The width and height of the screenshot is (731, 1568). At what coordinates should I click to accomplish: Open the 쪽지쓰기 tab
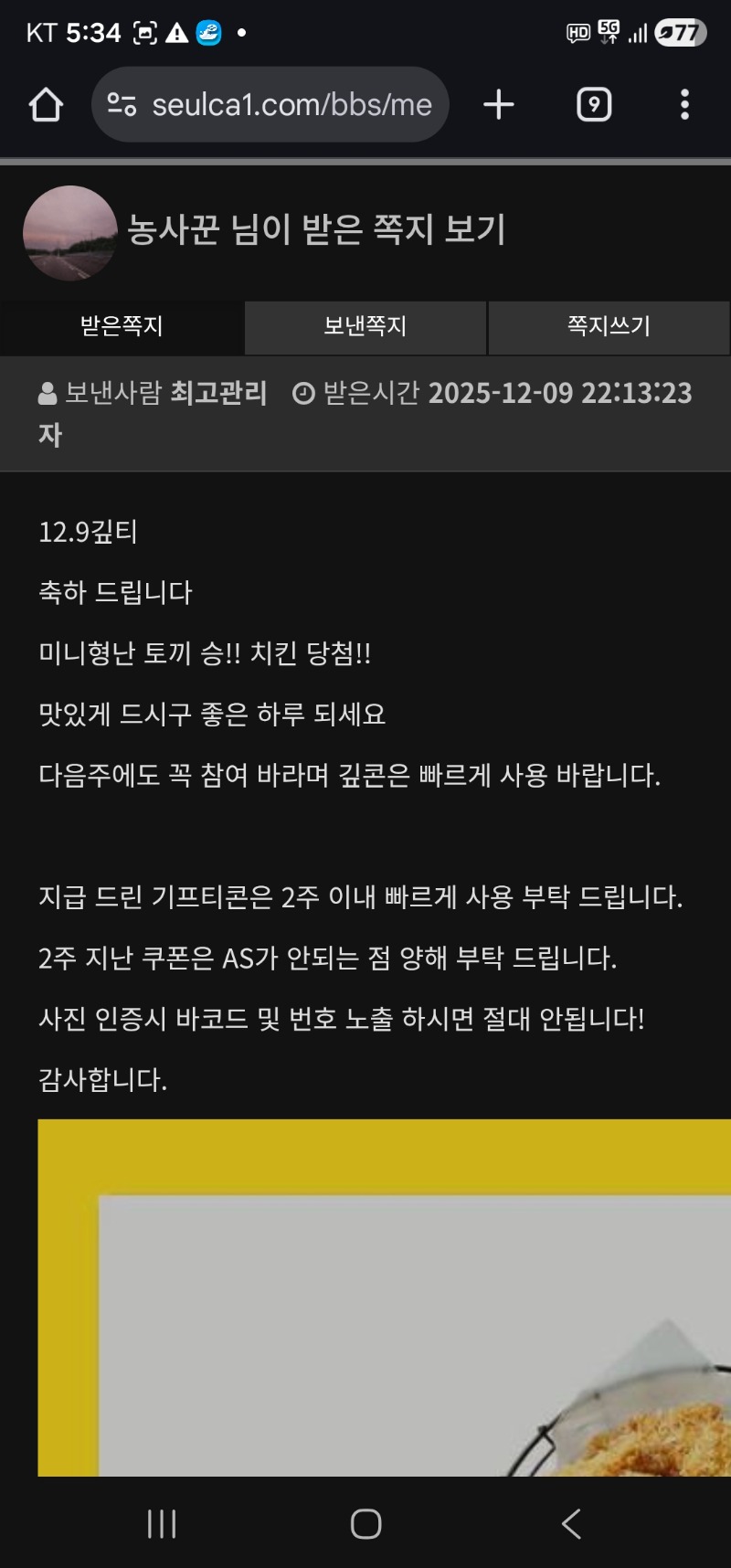pyautogui.click(x=609, y=326)
